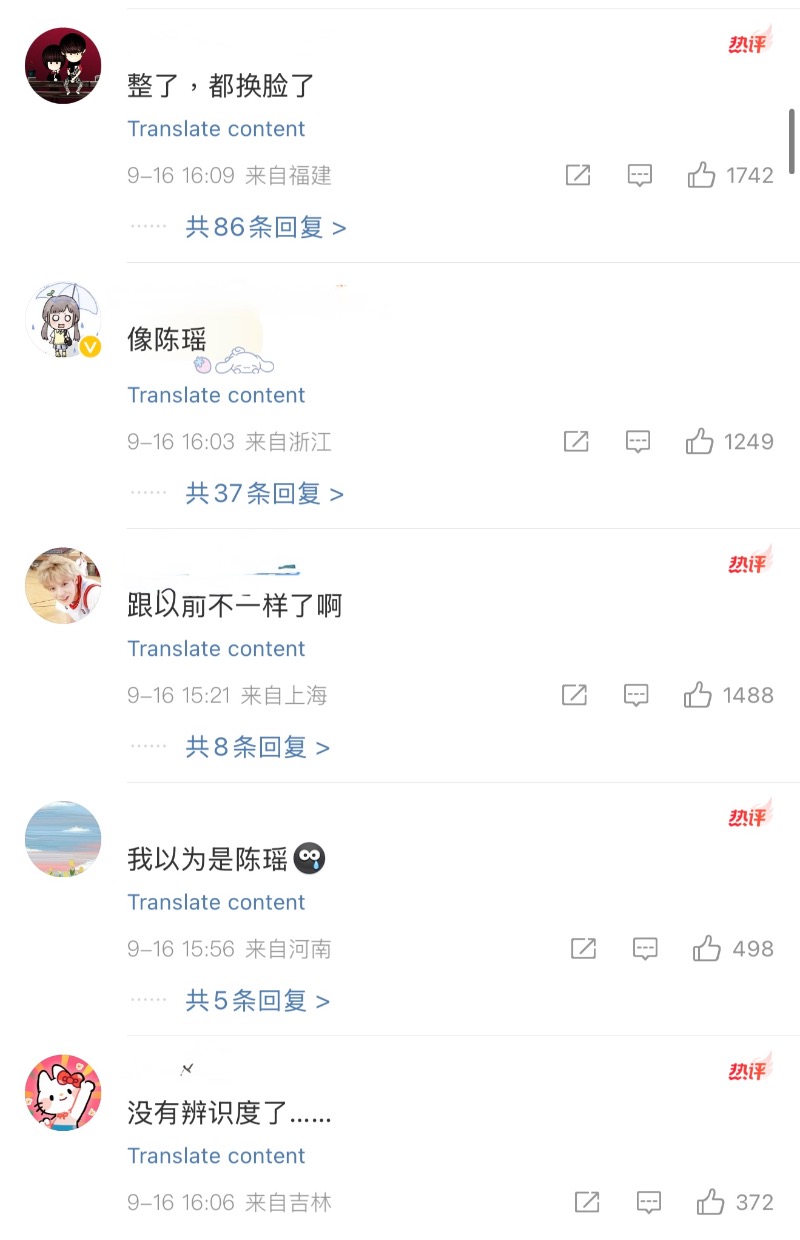Image resolution: width=800 pixels, height=1240 pixels.
Task: Open 共37条回复 replies
Action: point(264,494)
